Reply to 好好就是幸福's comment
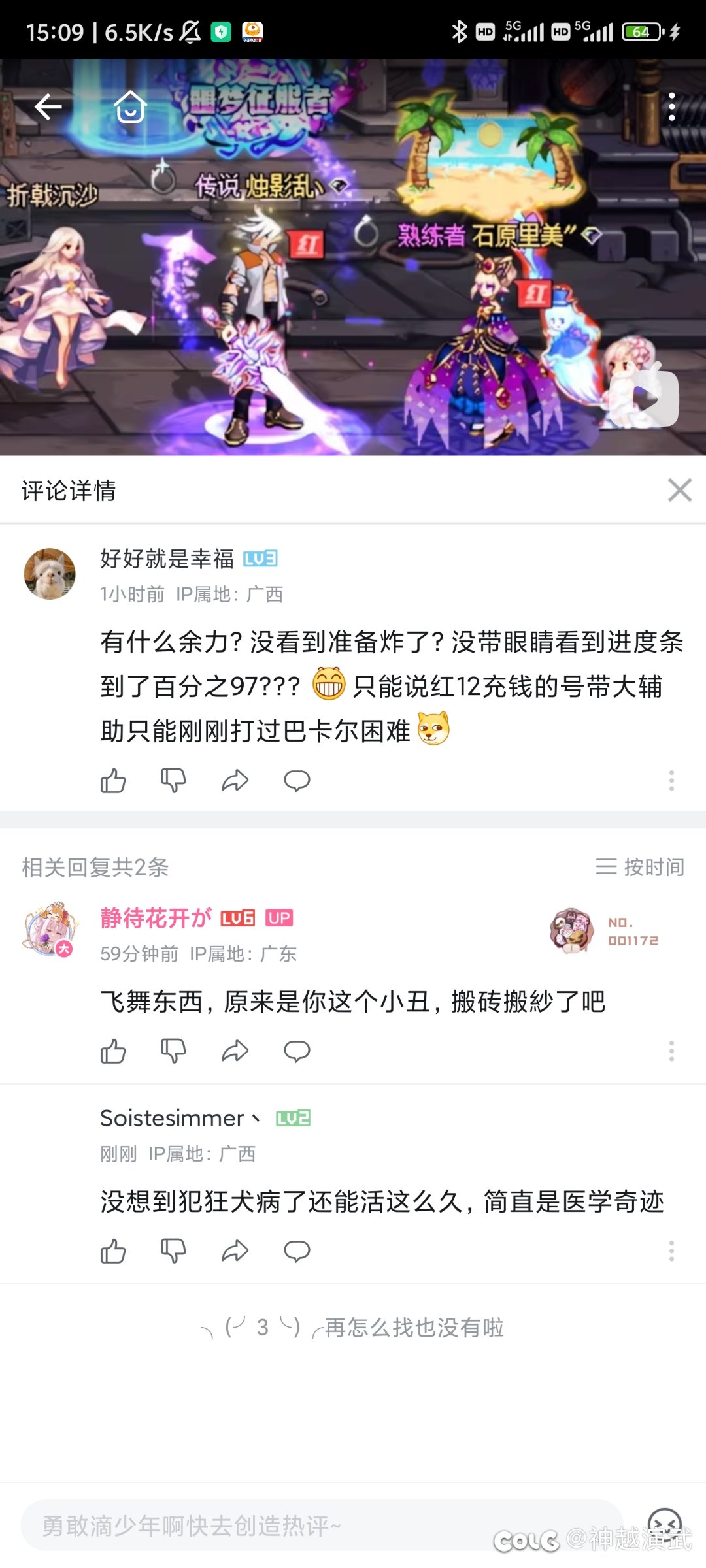This screenshot has width=706, height=1568. [297, 780]
